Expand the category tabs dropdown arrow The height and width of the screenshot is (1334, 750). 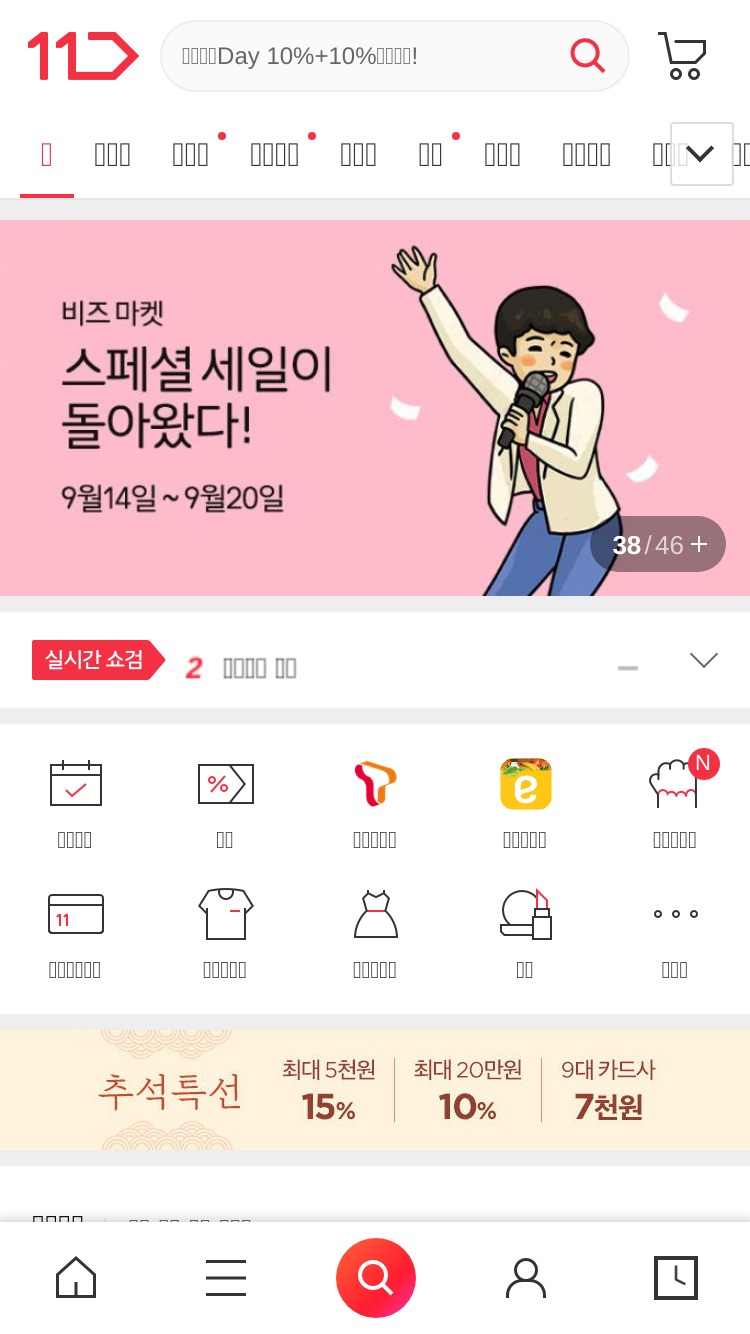pyautogui.click(x=701, y=154)
